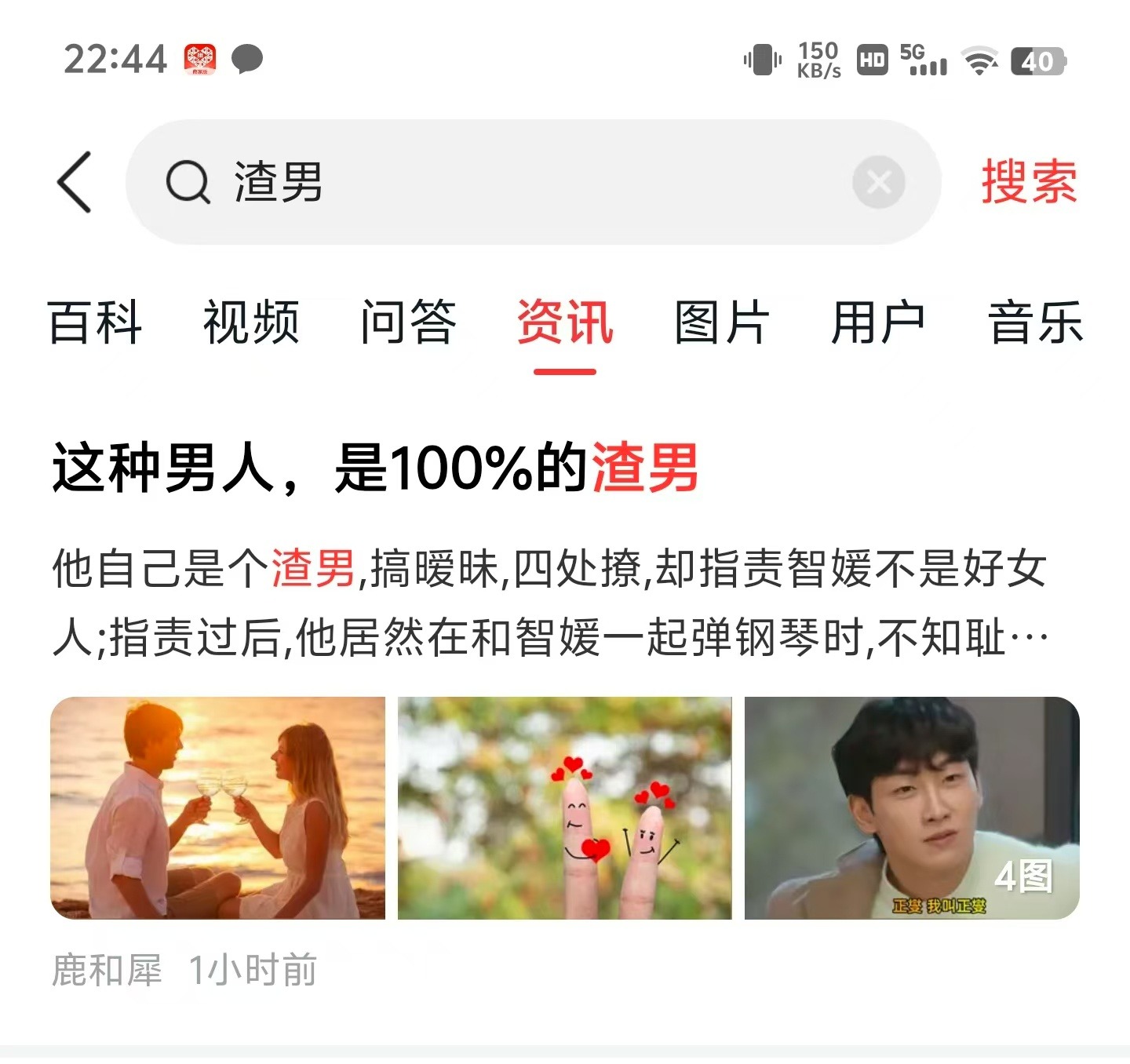
Task: Open the sunset couple toasting image
Action: pyautogui.click(x=218, y=807)
